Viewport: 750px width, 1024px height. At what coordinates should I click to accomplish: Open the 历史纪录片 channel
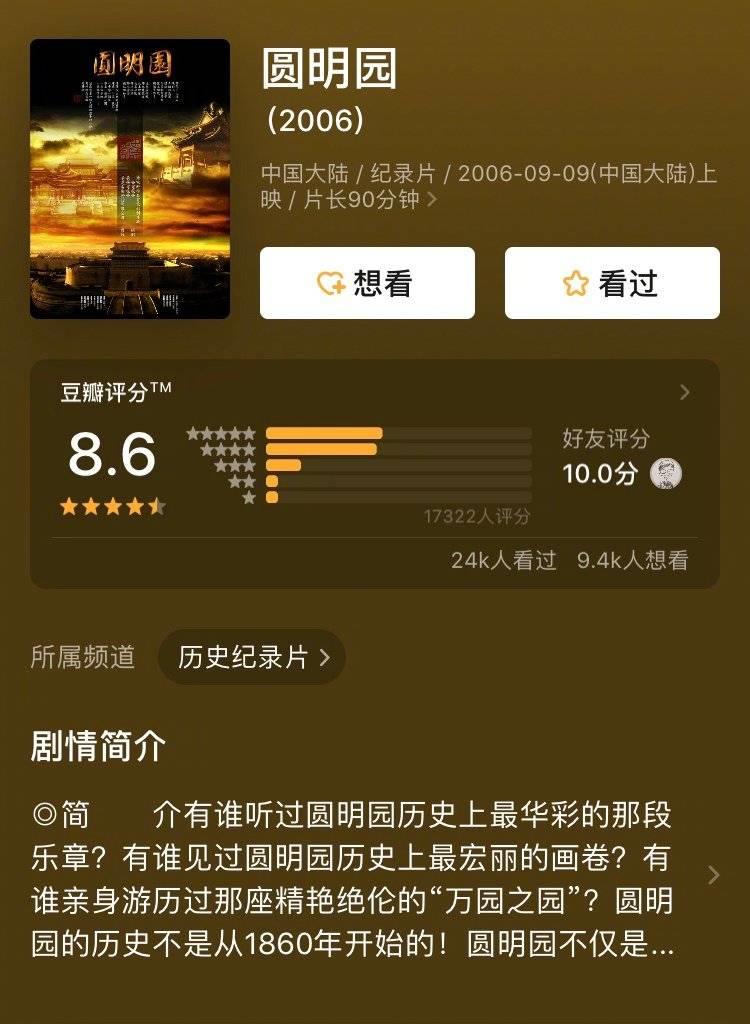coord(252,657)
